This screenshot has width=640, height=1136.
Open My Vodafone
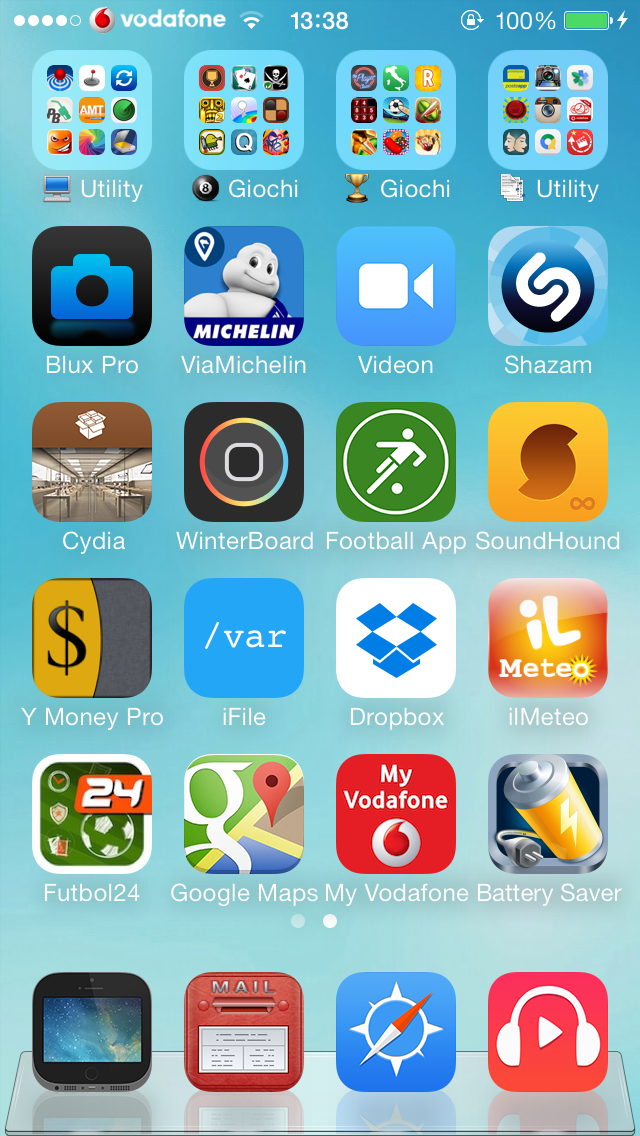pos(396,814)
